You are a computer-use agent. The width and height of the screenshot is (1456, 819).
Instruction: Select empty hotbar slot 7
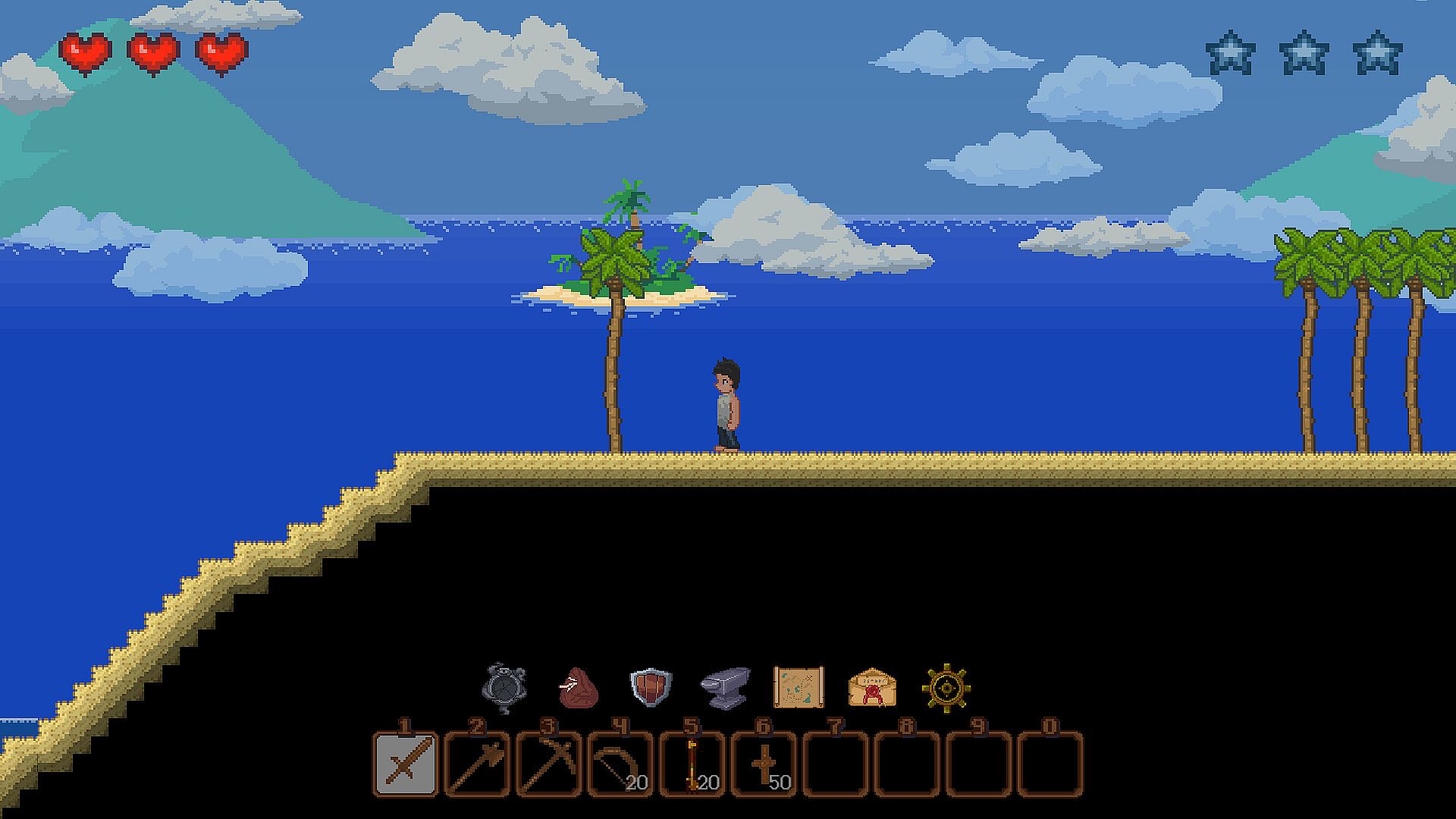[835, 764]
